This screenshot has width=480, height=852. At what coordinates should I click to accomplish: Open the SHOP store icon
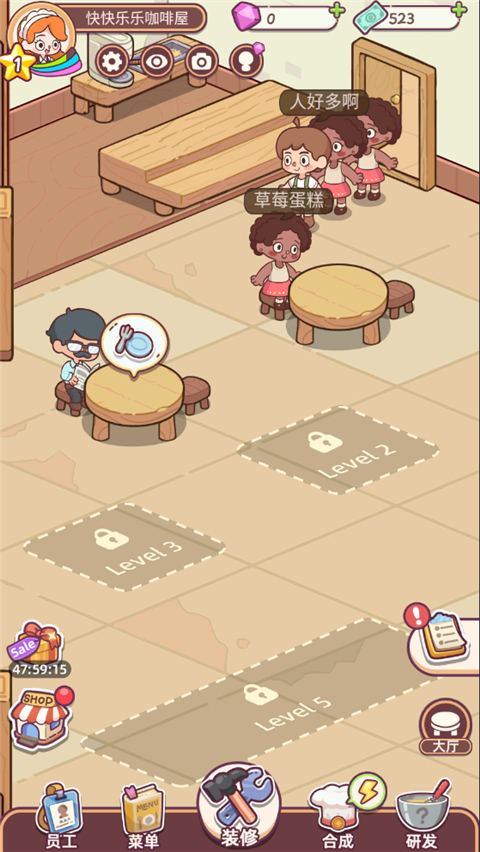tap(41, 717)
